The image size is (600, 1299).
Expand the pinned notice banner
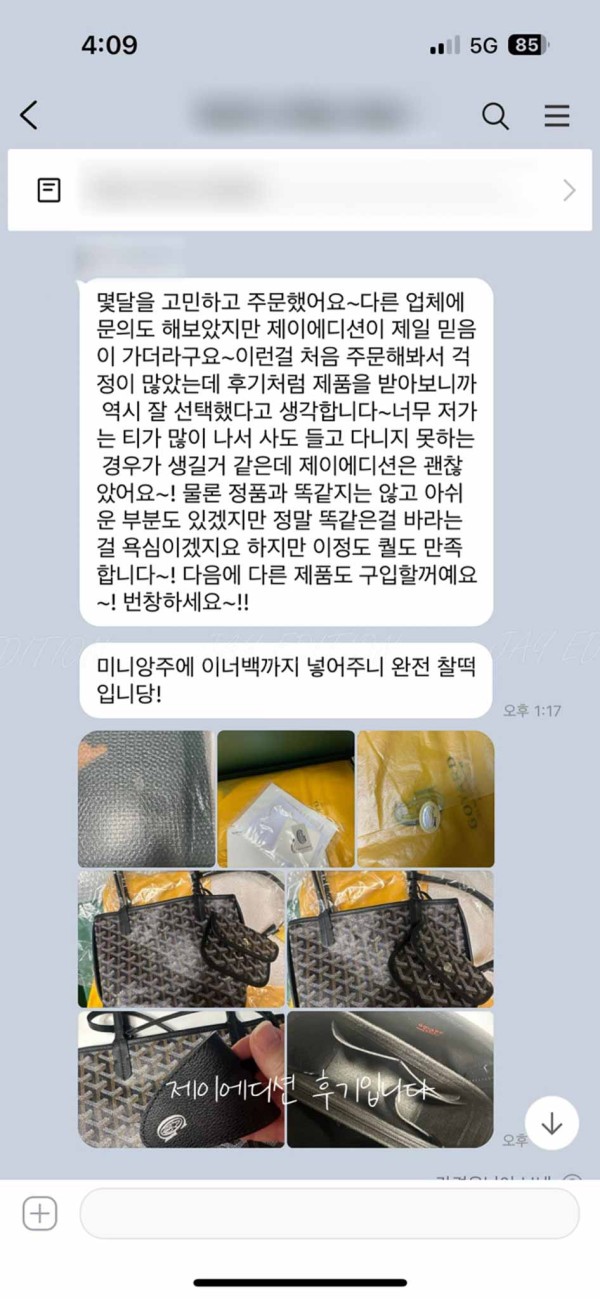click(569, 190)
